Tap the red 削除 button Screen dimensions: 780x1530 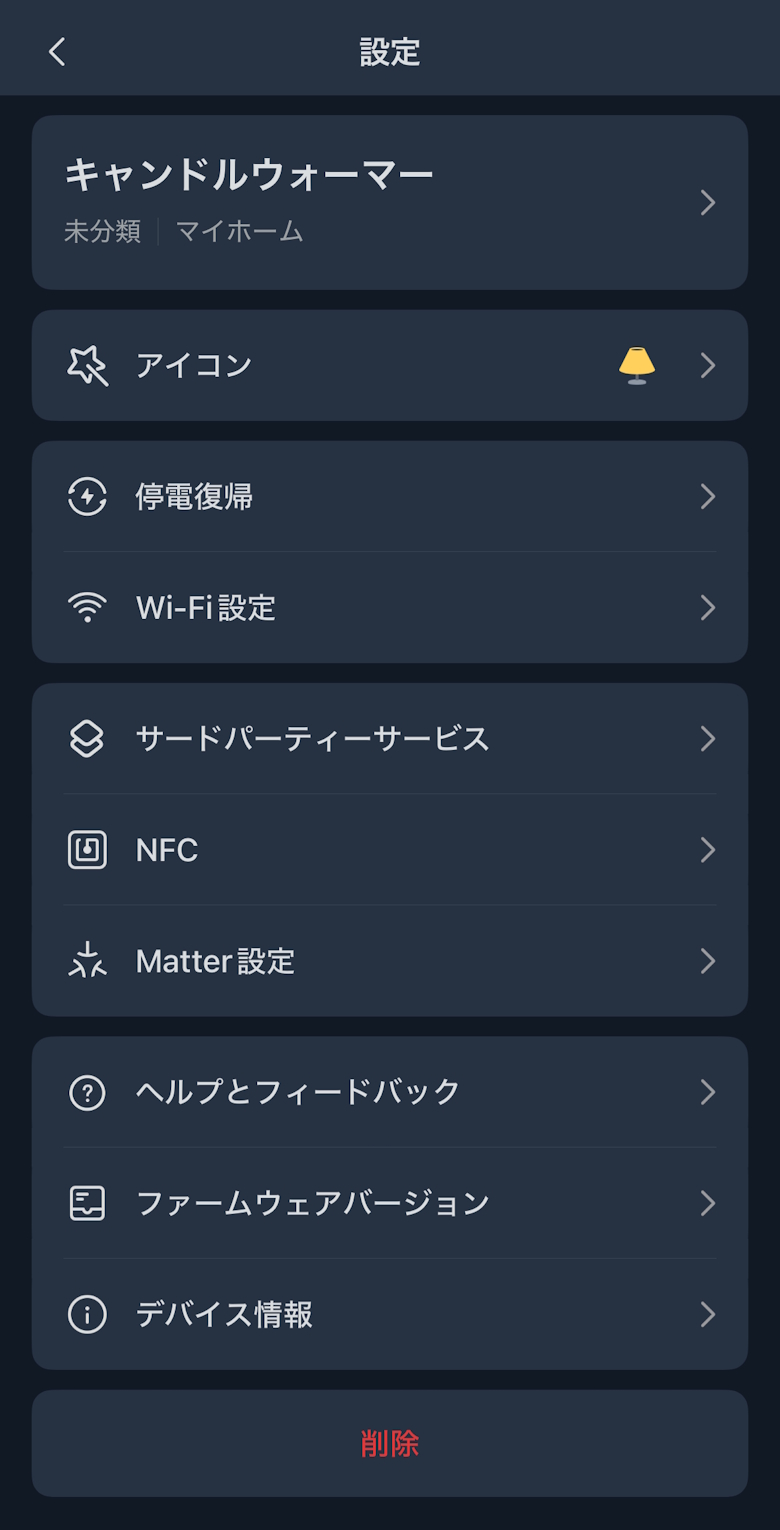click(x=390, y=1443)
